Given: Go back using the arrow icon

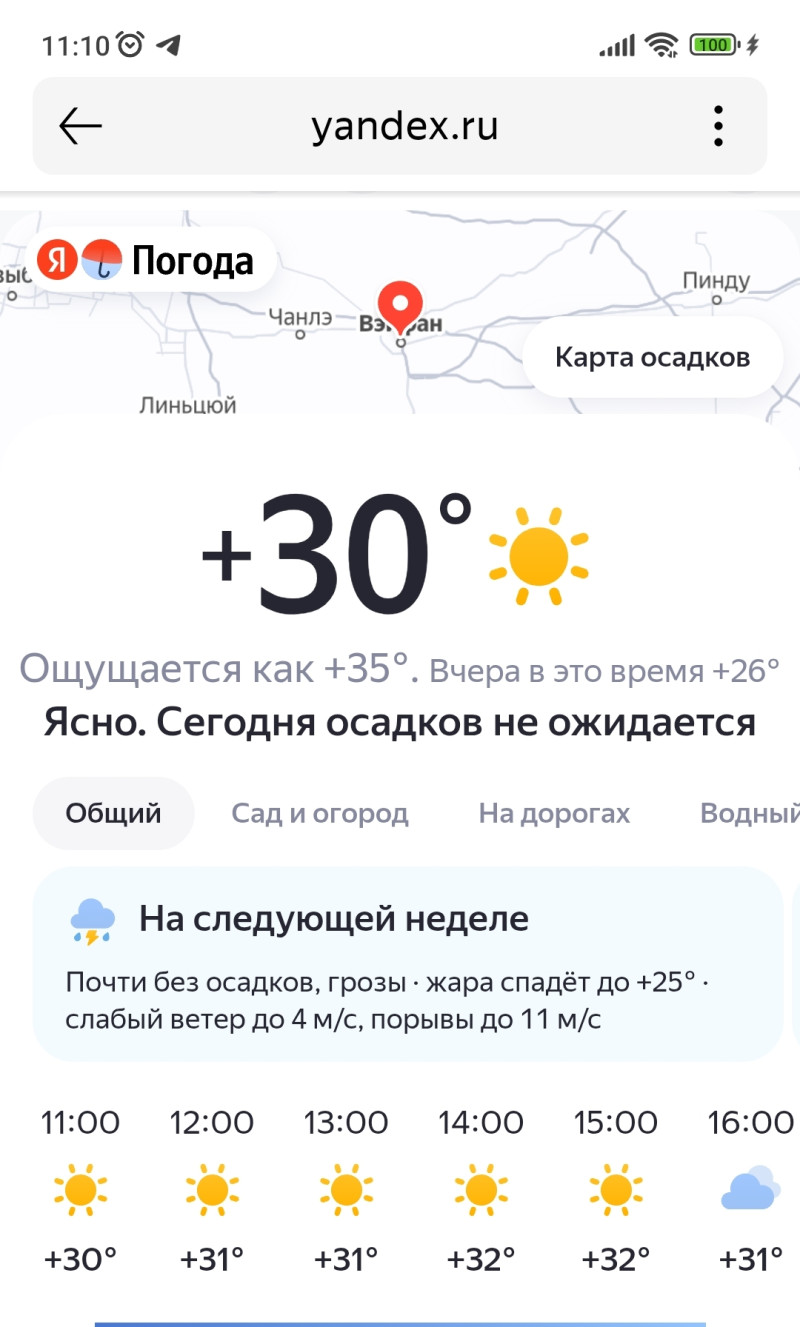Looking at the screenshot, I should (80, 126).
